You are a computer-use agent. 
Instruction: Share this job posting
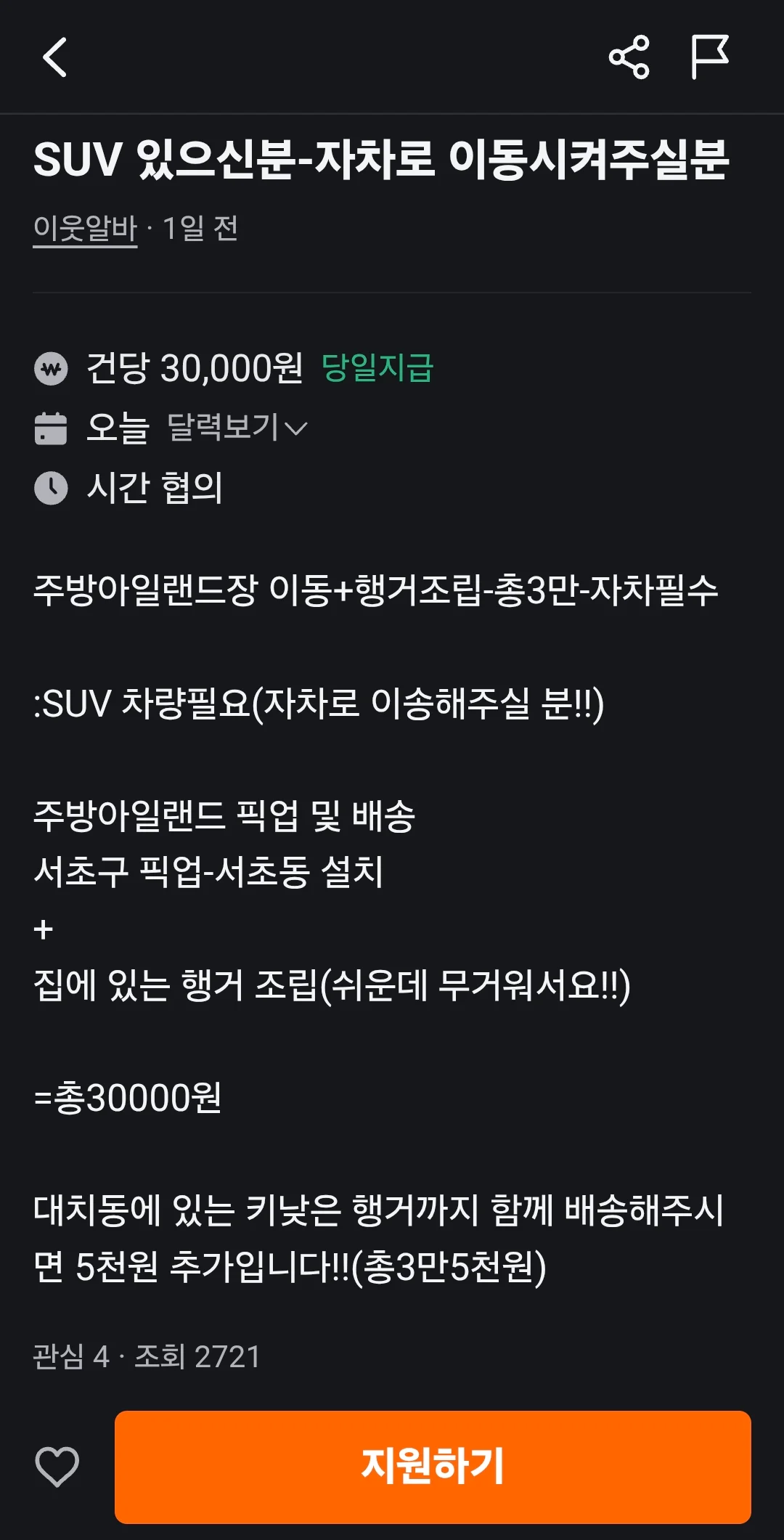pos(629,57)
